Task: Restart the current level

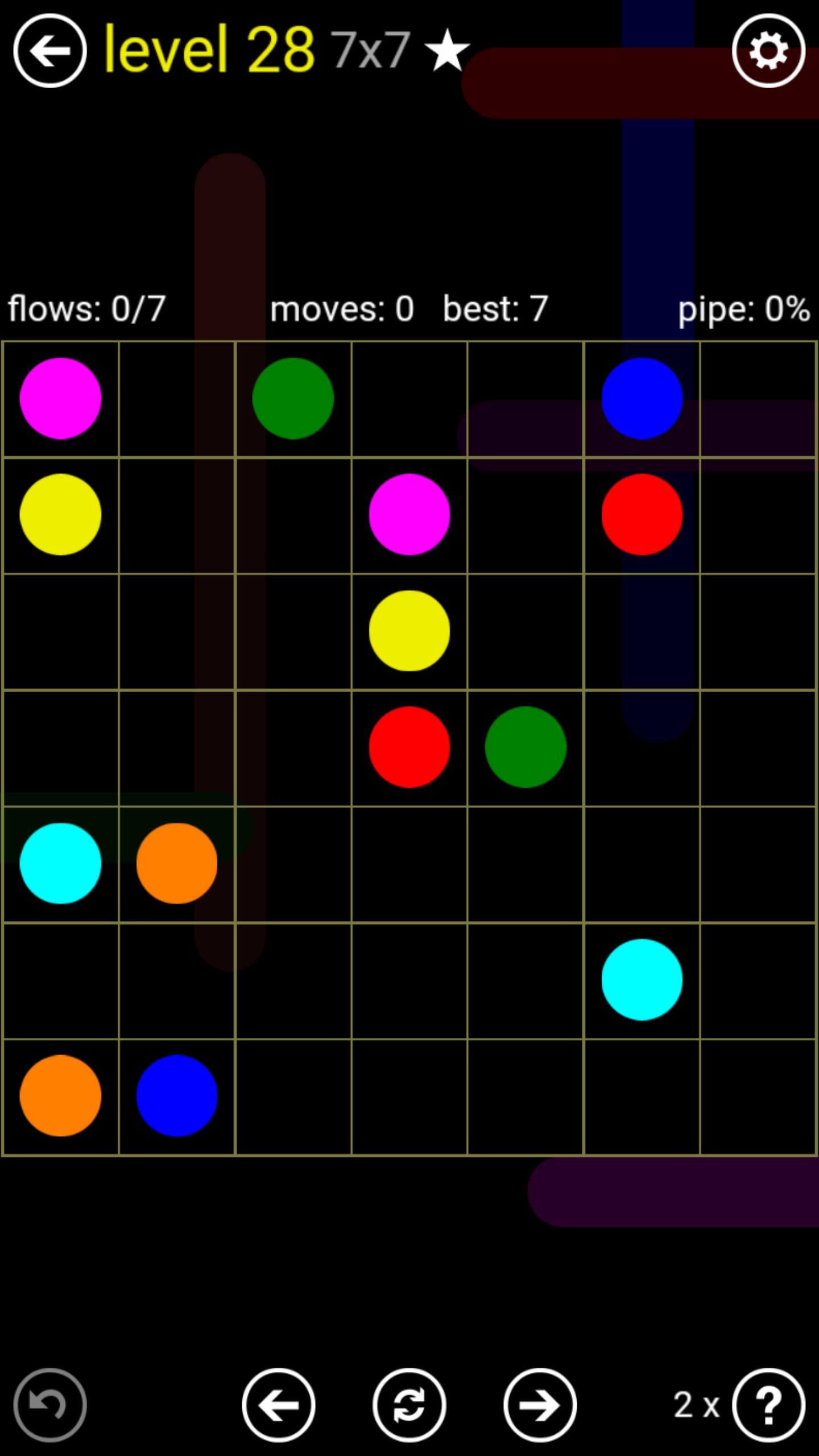Action: pos(409,1405)
